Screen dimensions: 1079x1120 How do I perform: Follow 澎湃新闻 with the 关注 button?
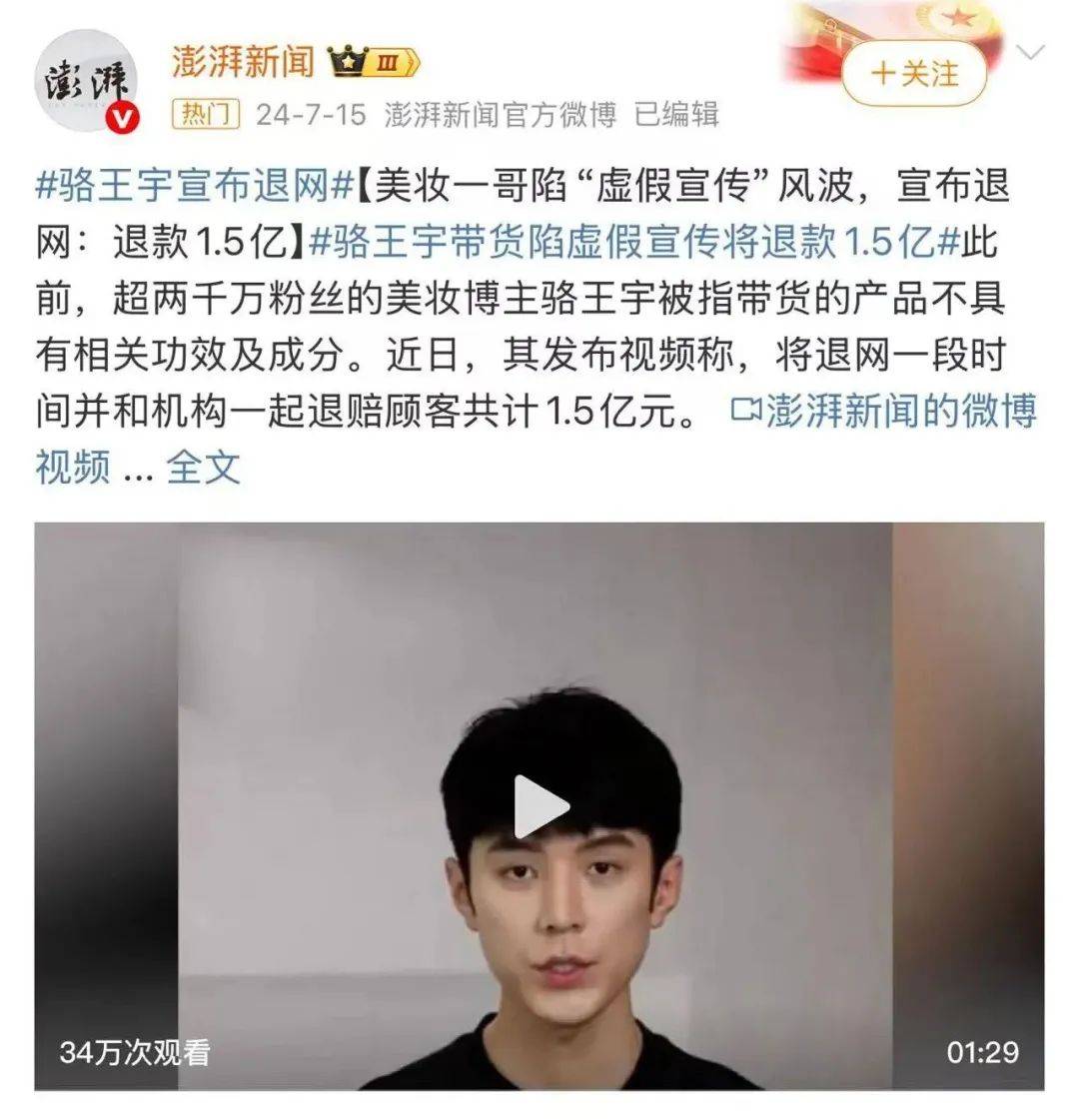[914, 74]
